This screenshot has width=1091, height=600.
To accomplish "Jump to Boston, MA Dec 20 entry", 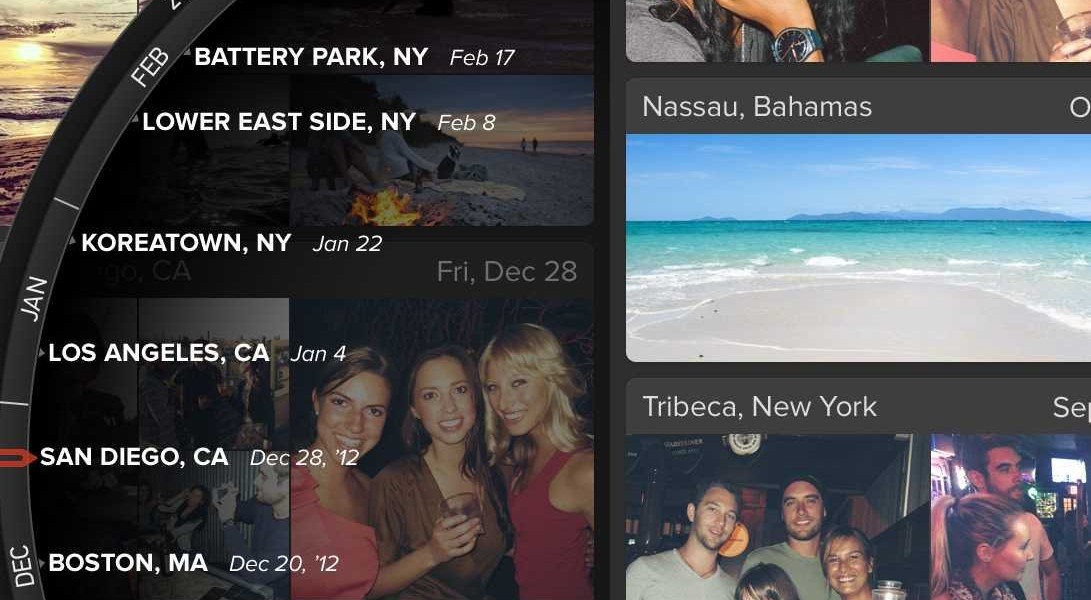I will pyautogui.click(x=128, y=563).
